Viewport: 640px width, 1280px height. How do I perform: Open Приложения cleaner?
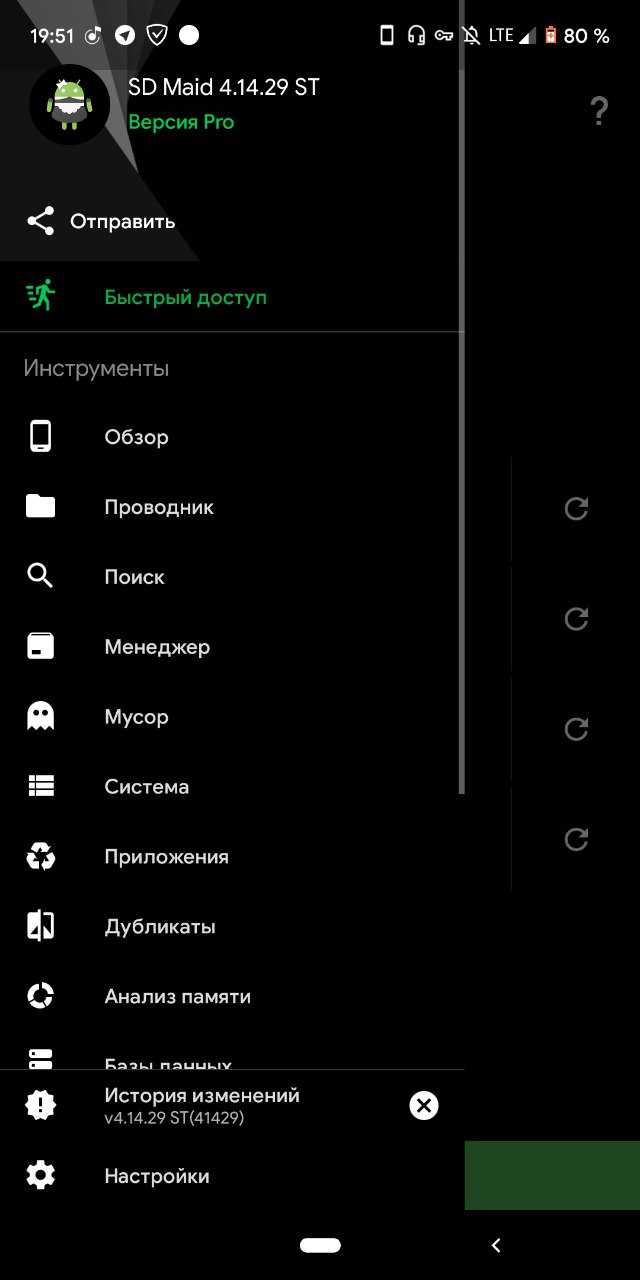click(x=166, y=857)
